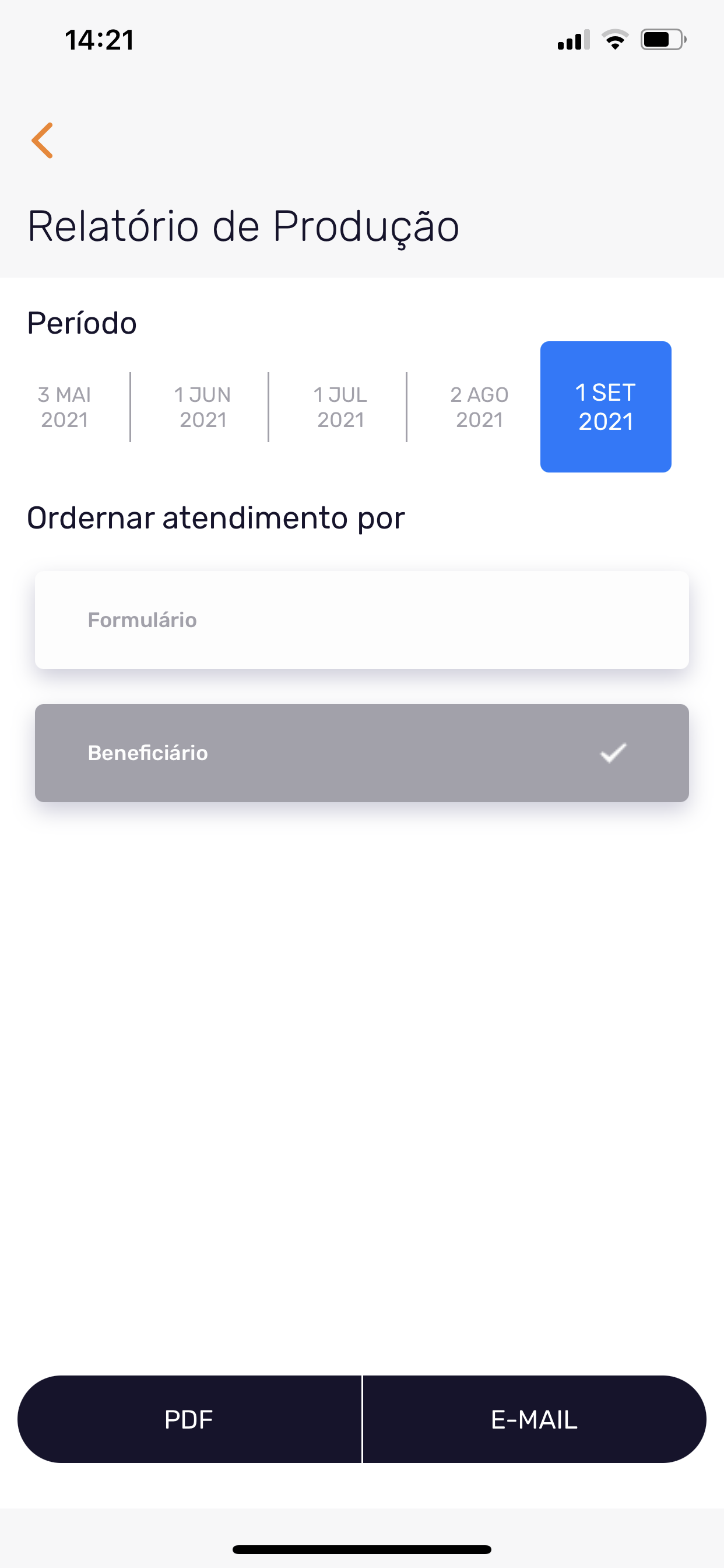724x1568 pixels.
Task: Go back using the orange arrow
Action: (43, 140)
